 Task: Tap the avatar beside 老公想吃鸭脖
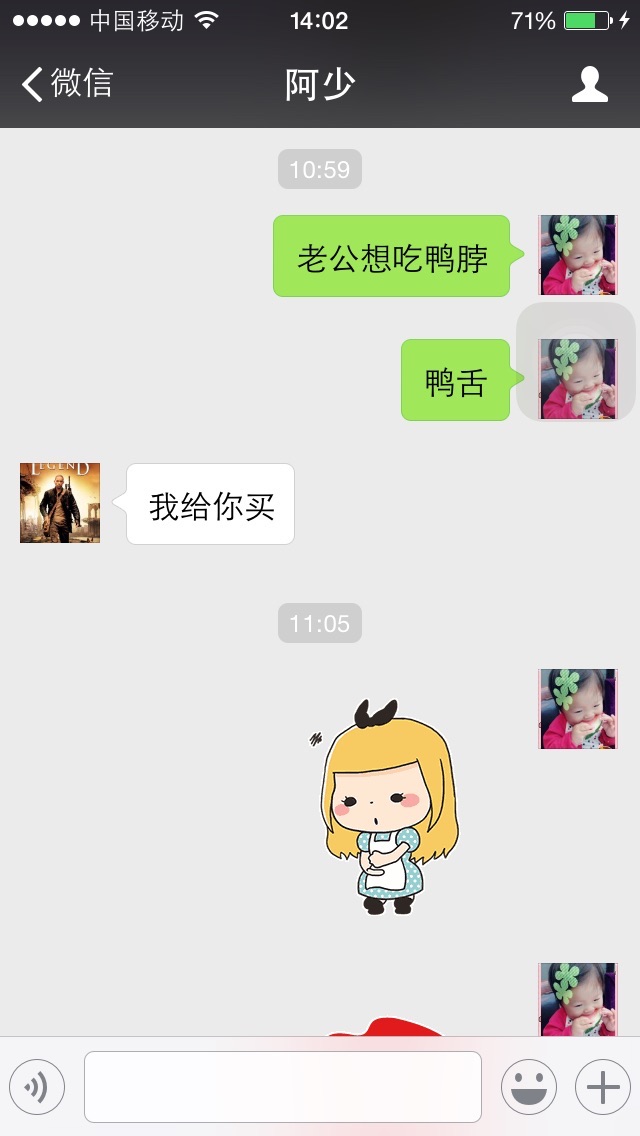pyautogui.click(x=578, y=255)
